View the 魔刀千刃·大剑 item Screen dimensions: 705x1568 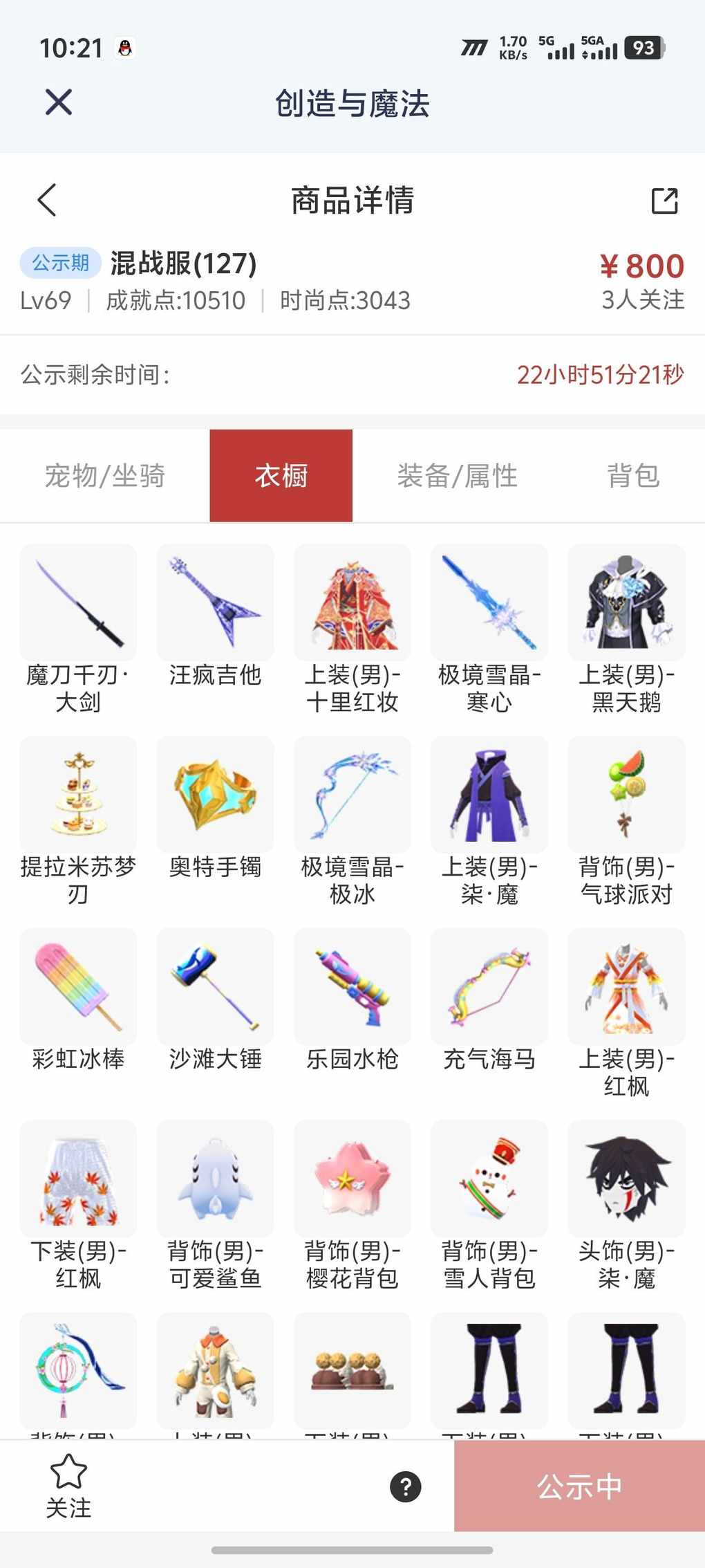[78, 603]
